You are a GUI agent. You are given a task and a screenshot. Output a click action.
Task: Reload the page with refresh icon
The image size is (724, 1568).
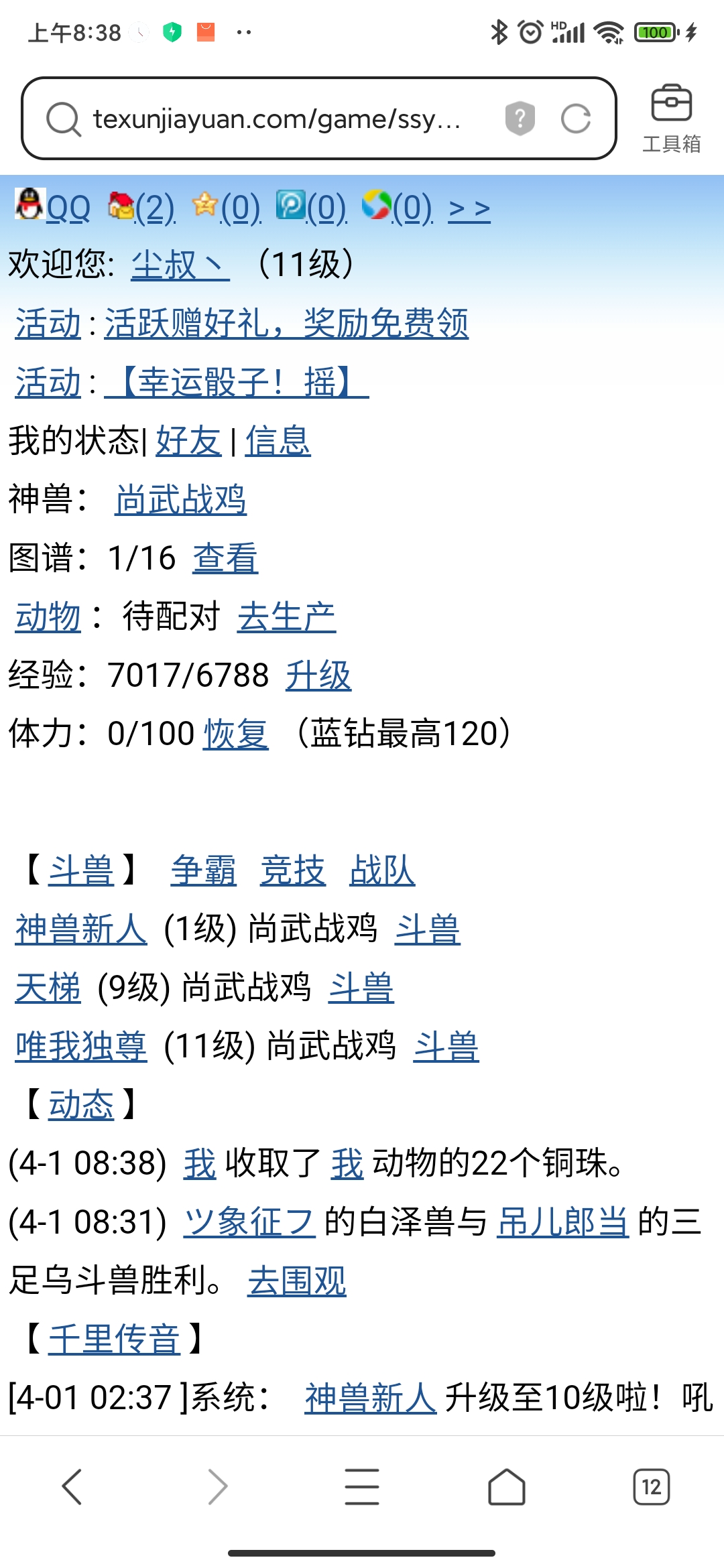click(575, 119)
